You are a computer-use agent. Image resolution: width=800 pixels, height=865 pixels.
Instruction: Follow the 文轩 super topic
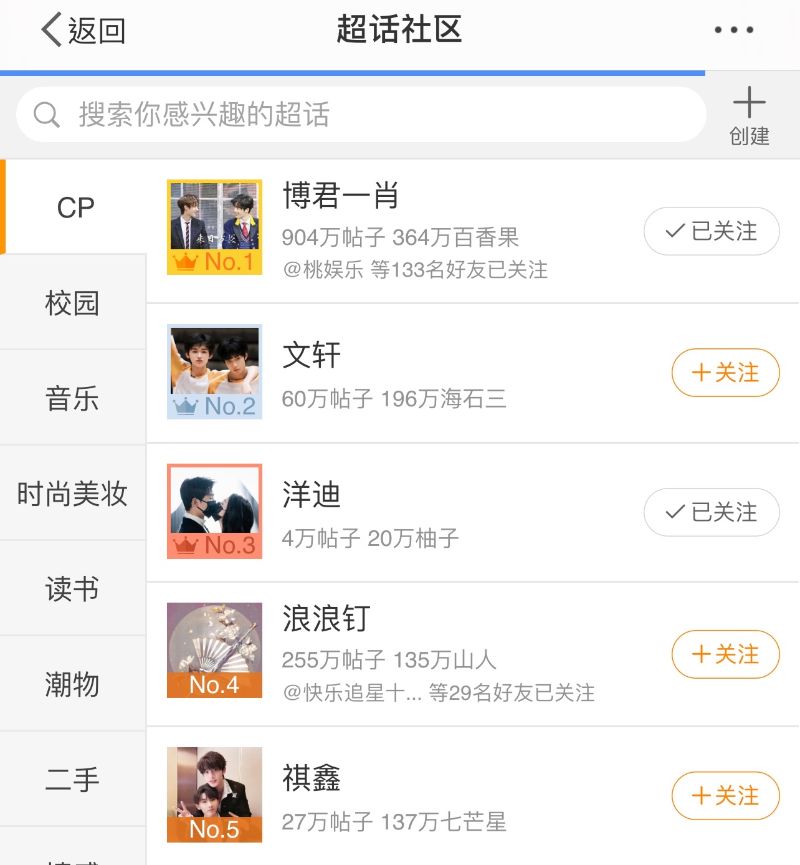click(x=725, y=373)
